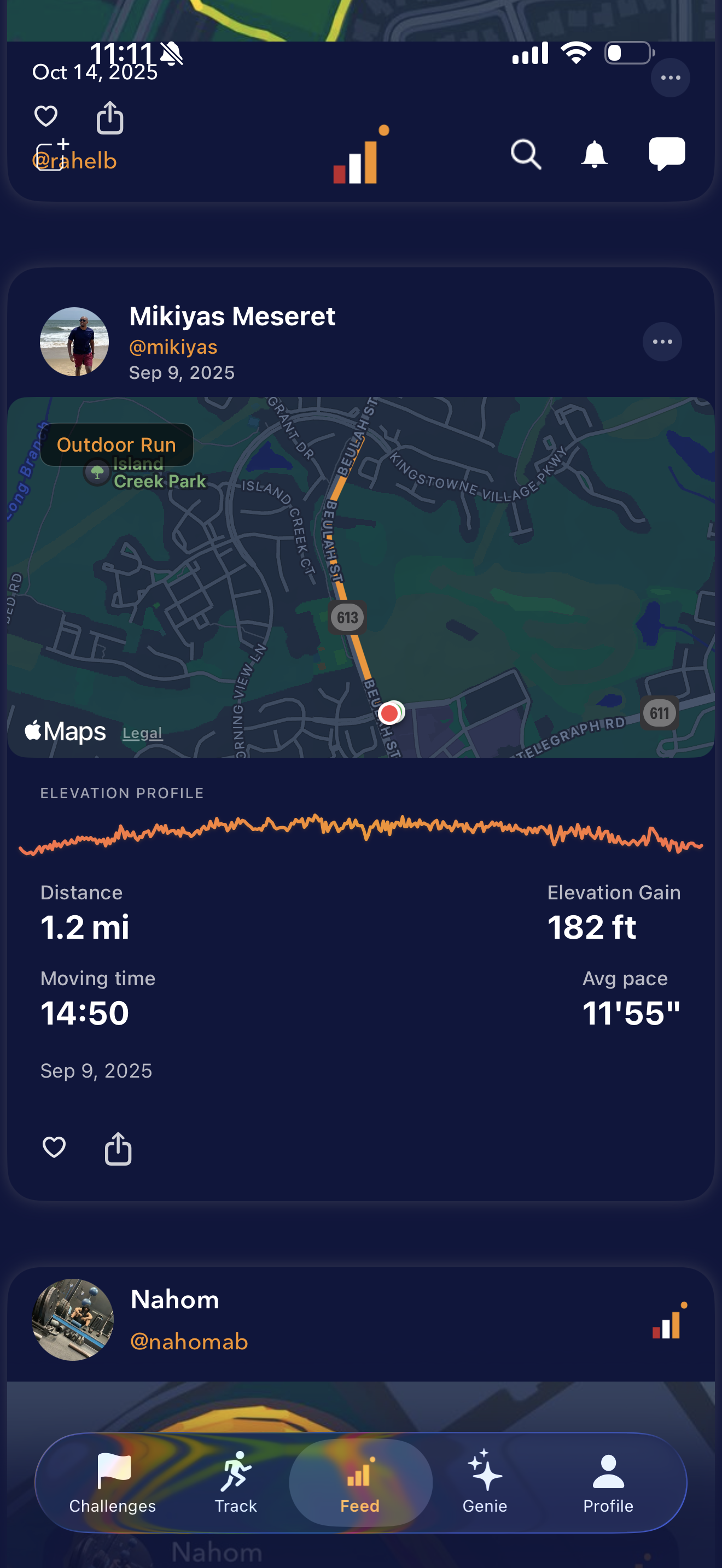Select the Feed tab

[x=360, y=1483]
